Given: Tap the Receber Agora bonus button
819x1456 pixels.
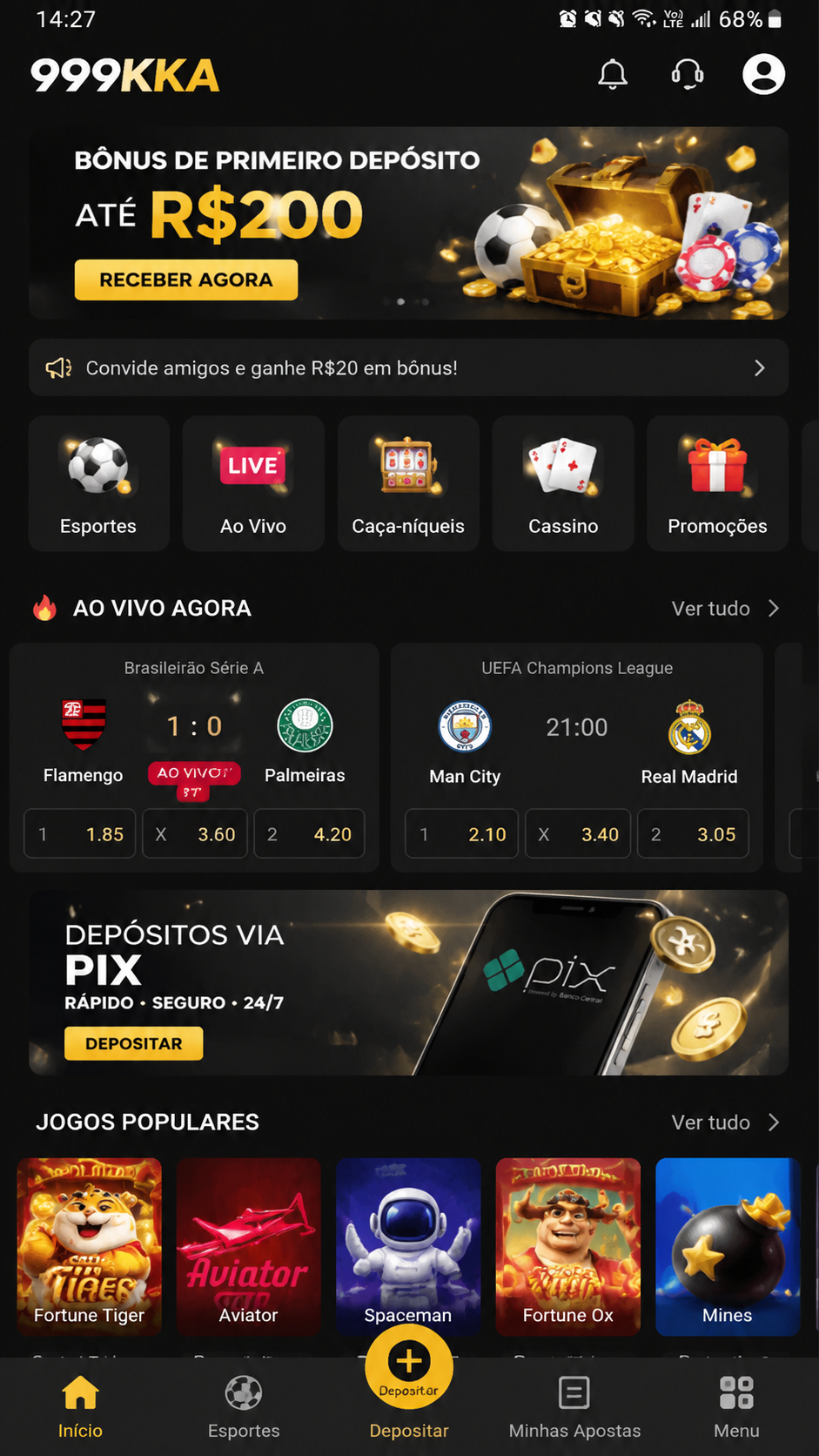Looking at the screenshot, I should (186, 280).
